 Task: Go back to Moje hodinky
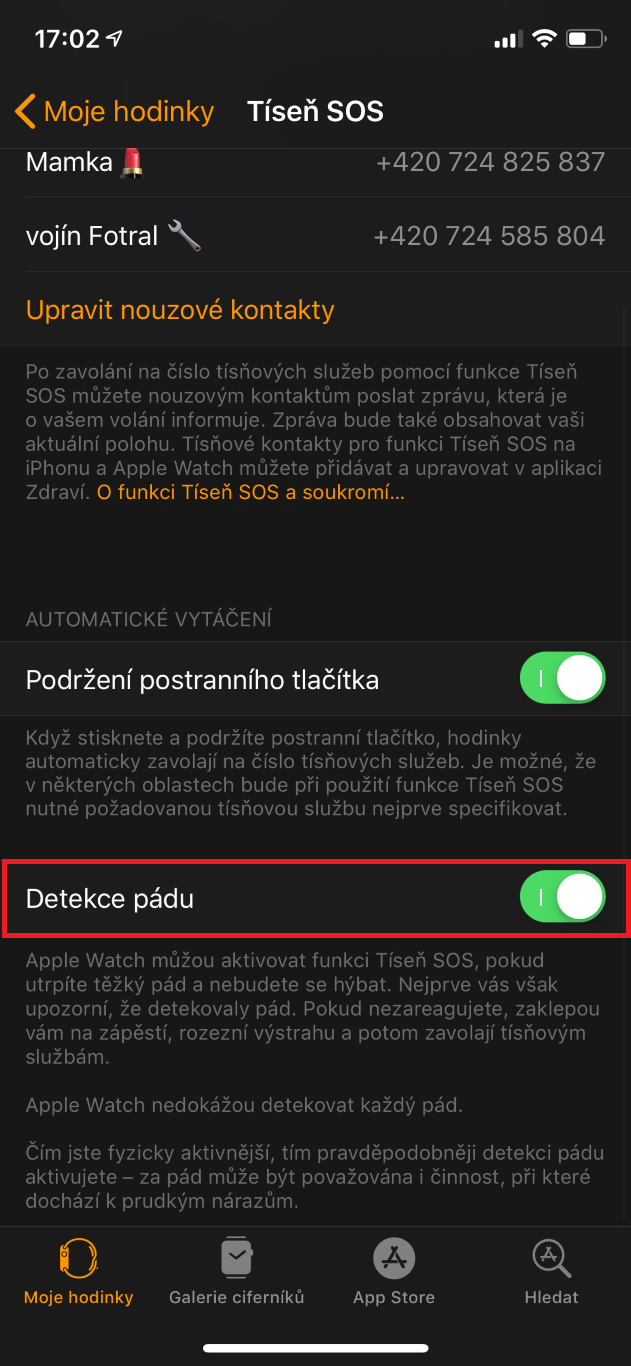click(114, 111)
